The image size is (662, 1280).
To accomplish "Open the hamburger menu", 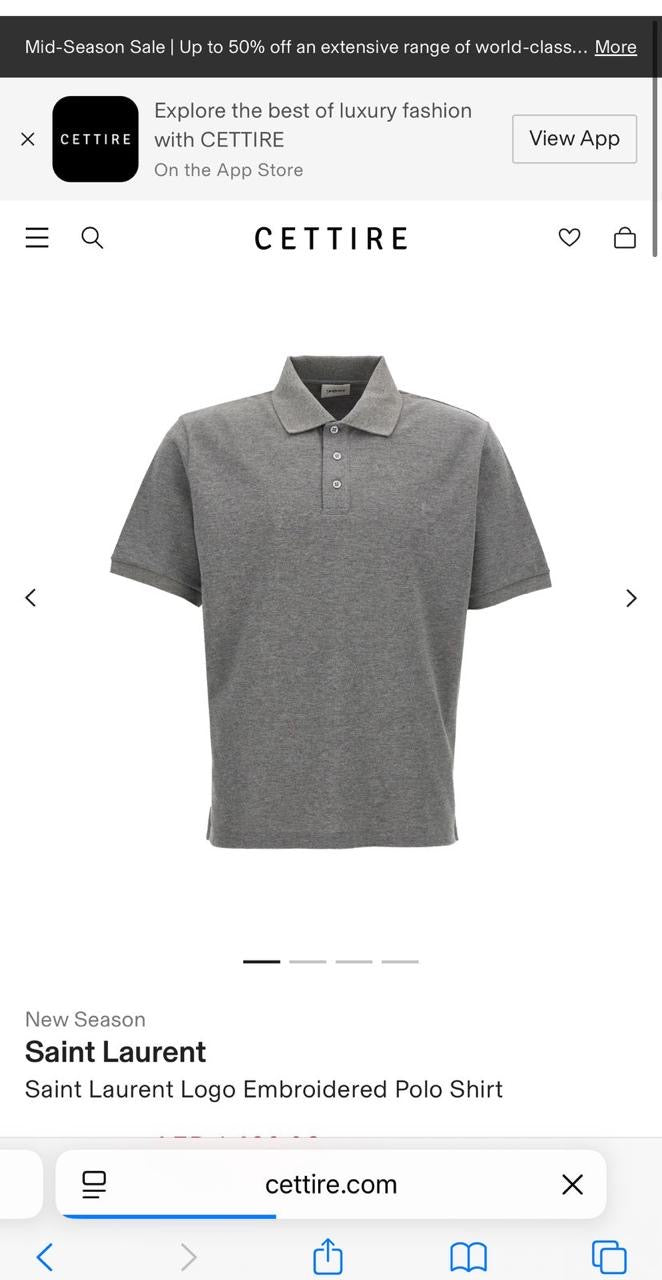I will pos(37,238).
